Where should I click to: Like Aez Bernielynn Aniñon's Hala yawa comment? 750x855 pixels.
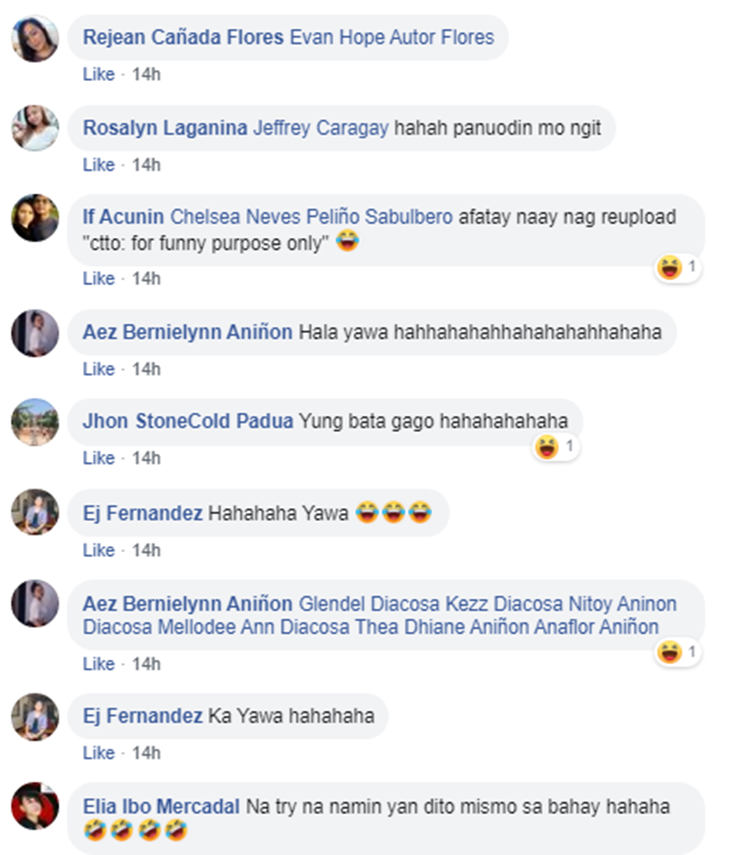(98, 369)
